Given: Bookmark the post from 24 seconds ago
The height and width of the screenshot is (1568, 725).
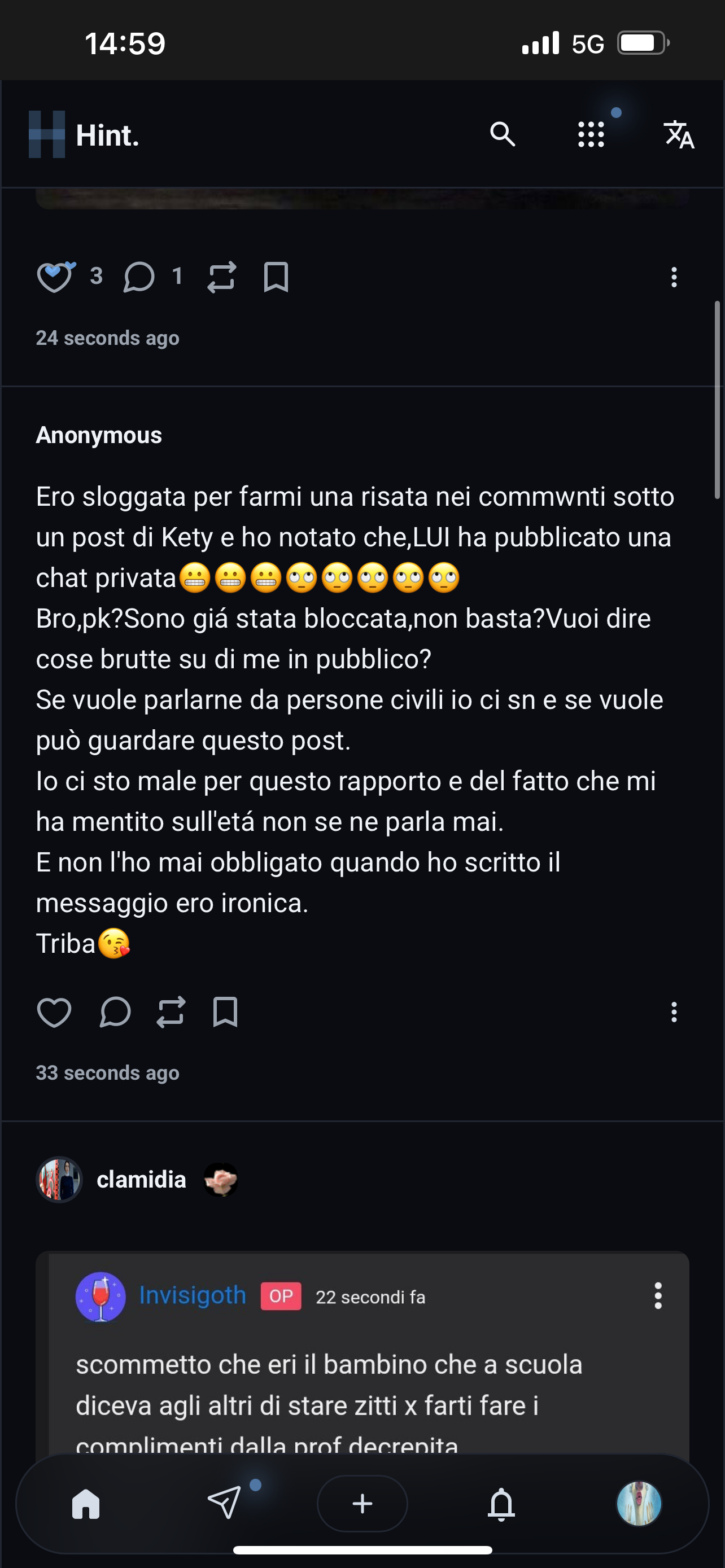Looking at the screenshot, I should click(x=276, y=278).
